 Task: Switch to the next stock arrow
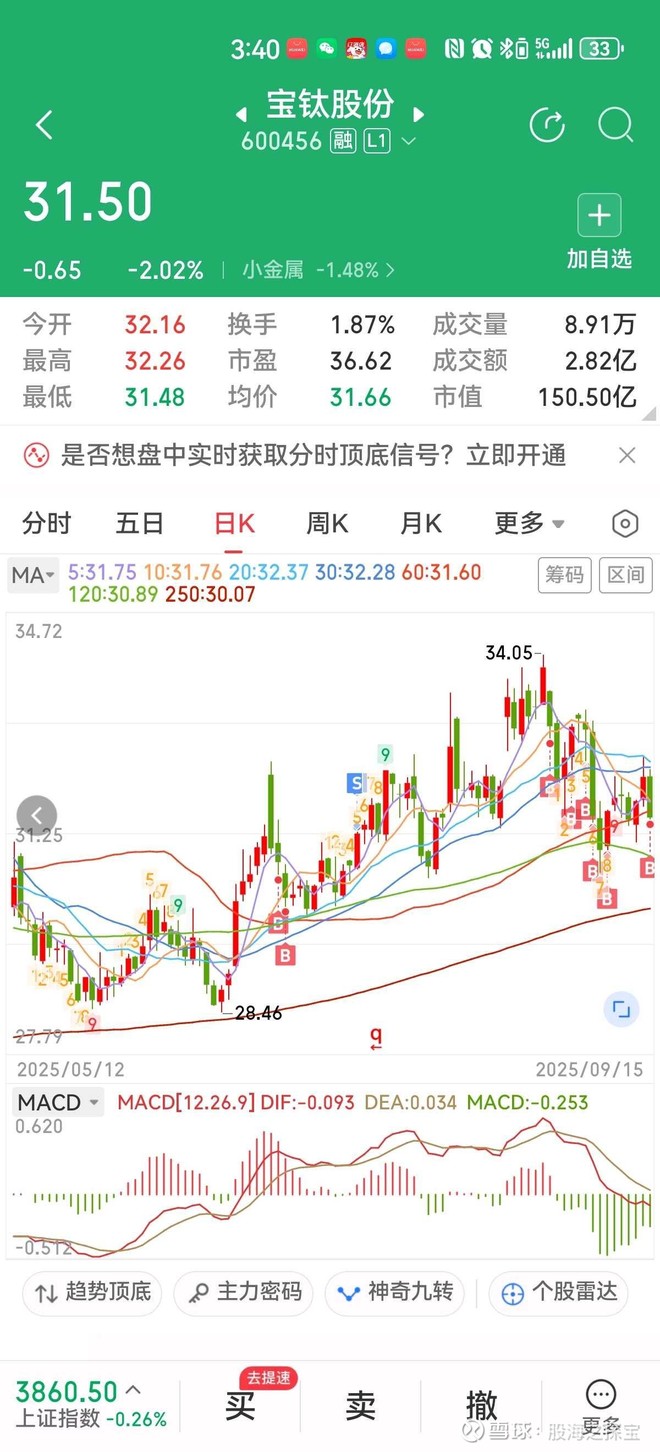(x=419, y=113)
